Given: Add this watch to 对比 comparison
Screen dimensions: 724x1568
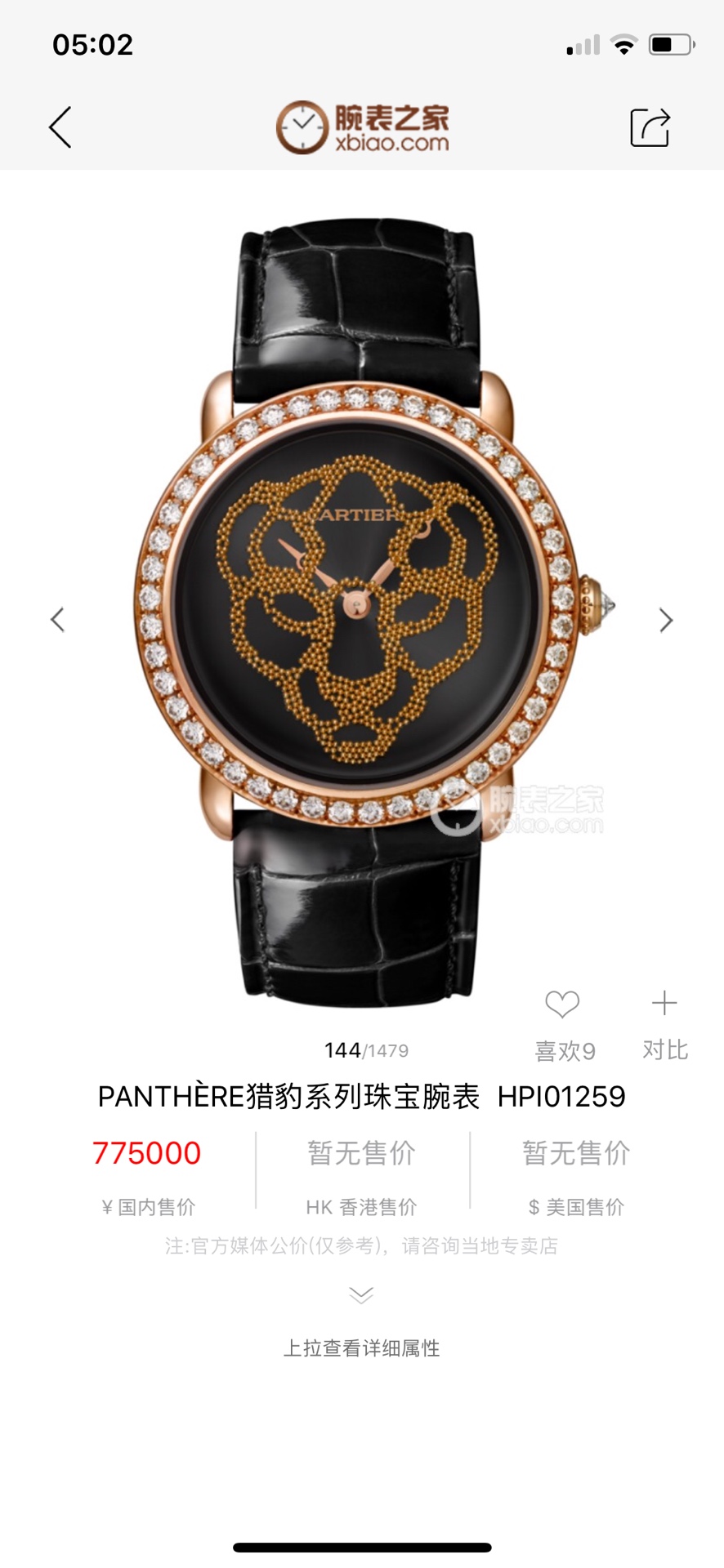Looking at the screenshot, I should coord(664,1004).
